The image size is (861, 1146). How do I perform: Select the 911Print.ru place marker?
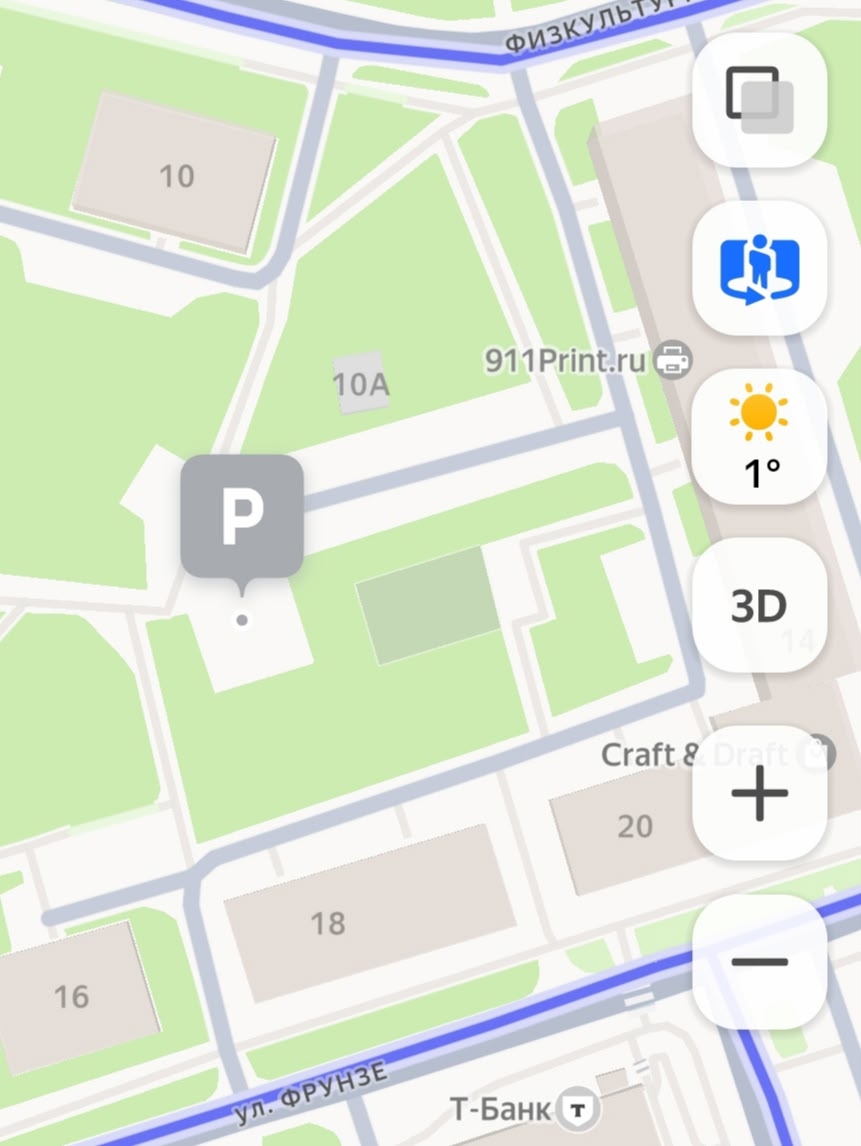pyautogui.click(x=673, y=360)
